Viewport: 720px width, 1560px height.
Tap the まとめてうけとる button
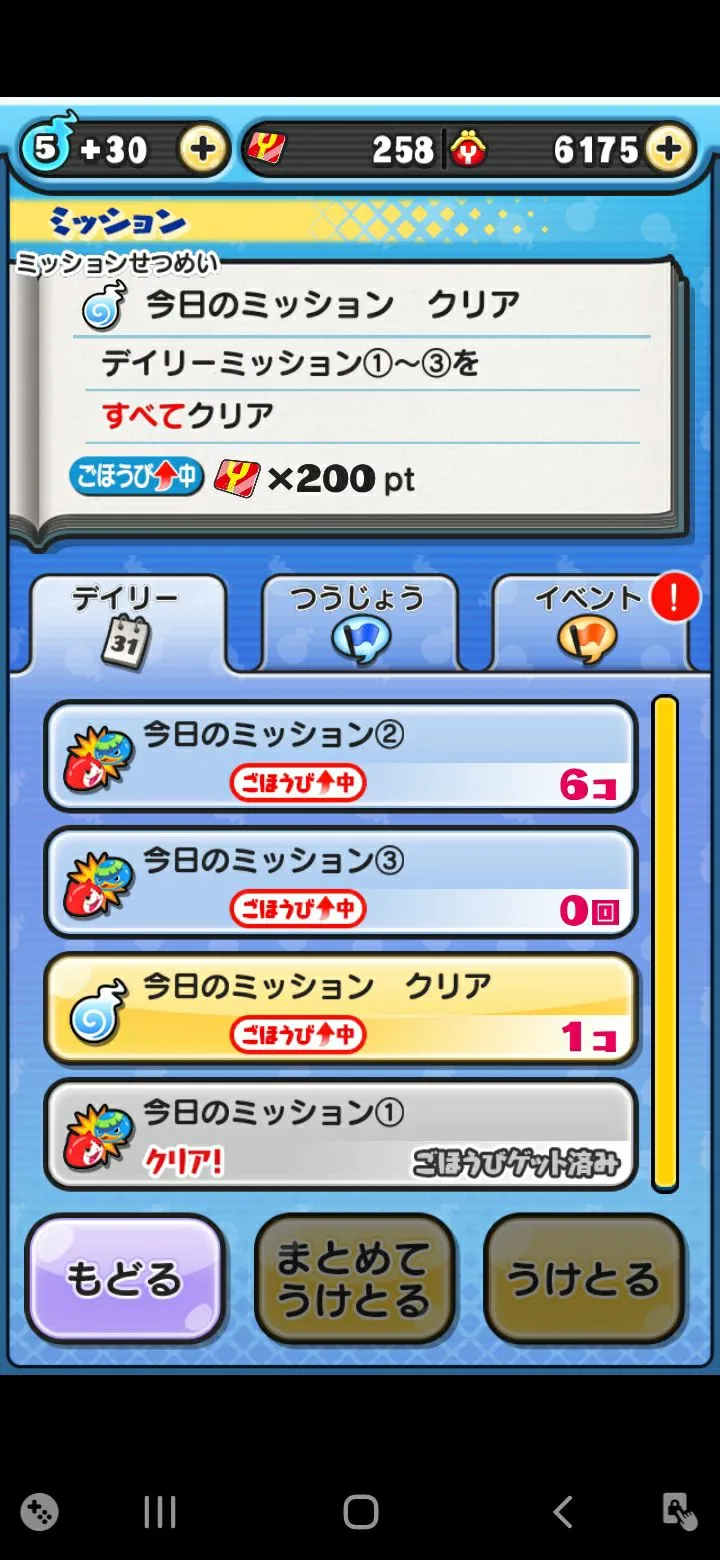point(354,1279)
